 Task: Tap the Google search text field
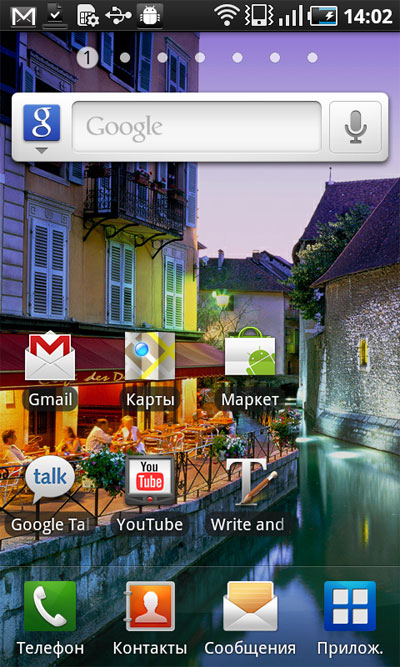pyautogui.click(x=197, y=127)
